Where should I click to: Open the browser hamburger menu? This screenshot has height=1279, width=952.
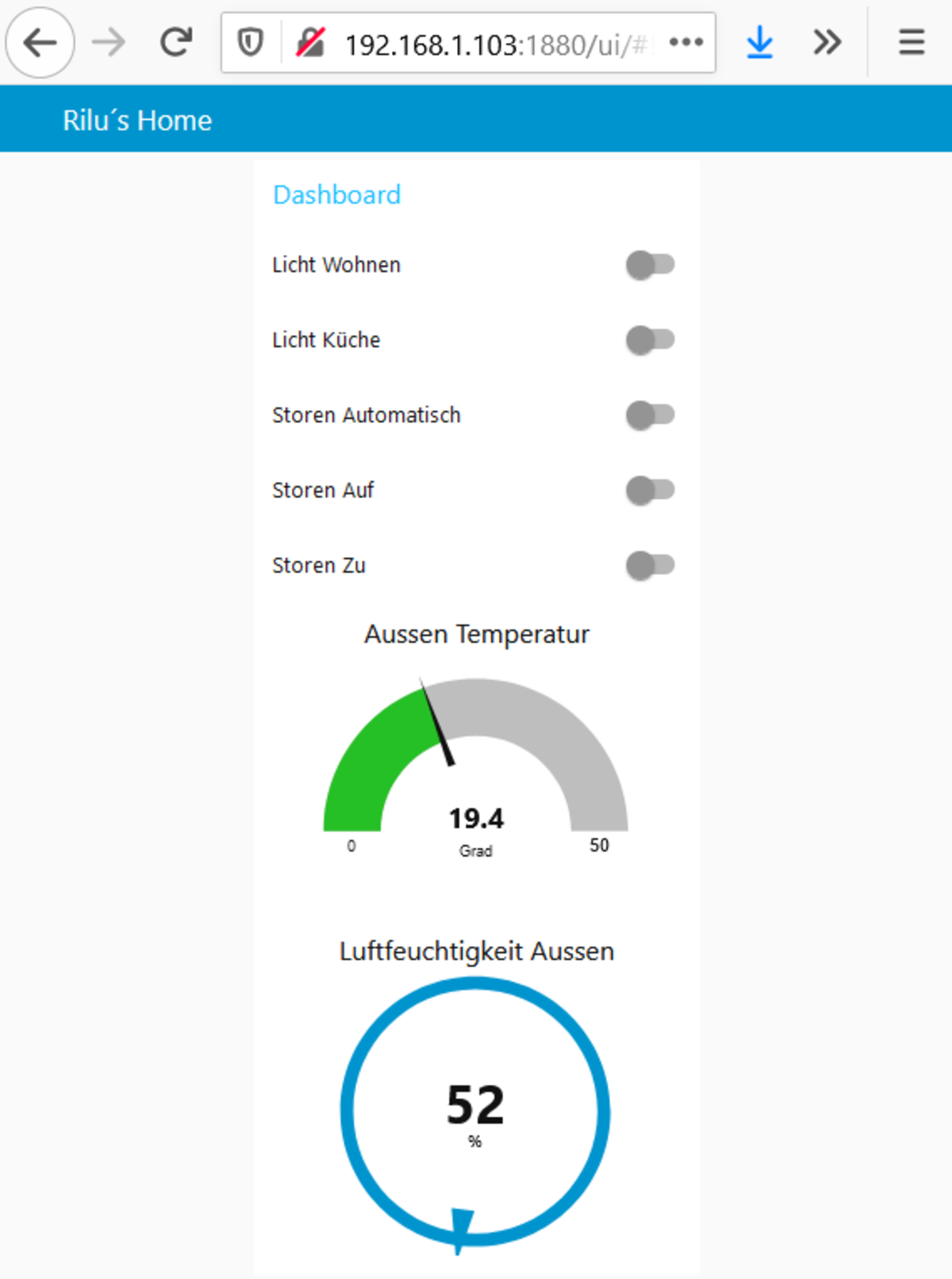point(912,43)
